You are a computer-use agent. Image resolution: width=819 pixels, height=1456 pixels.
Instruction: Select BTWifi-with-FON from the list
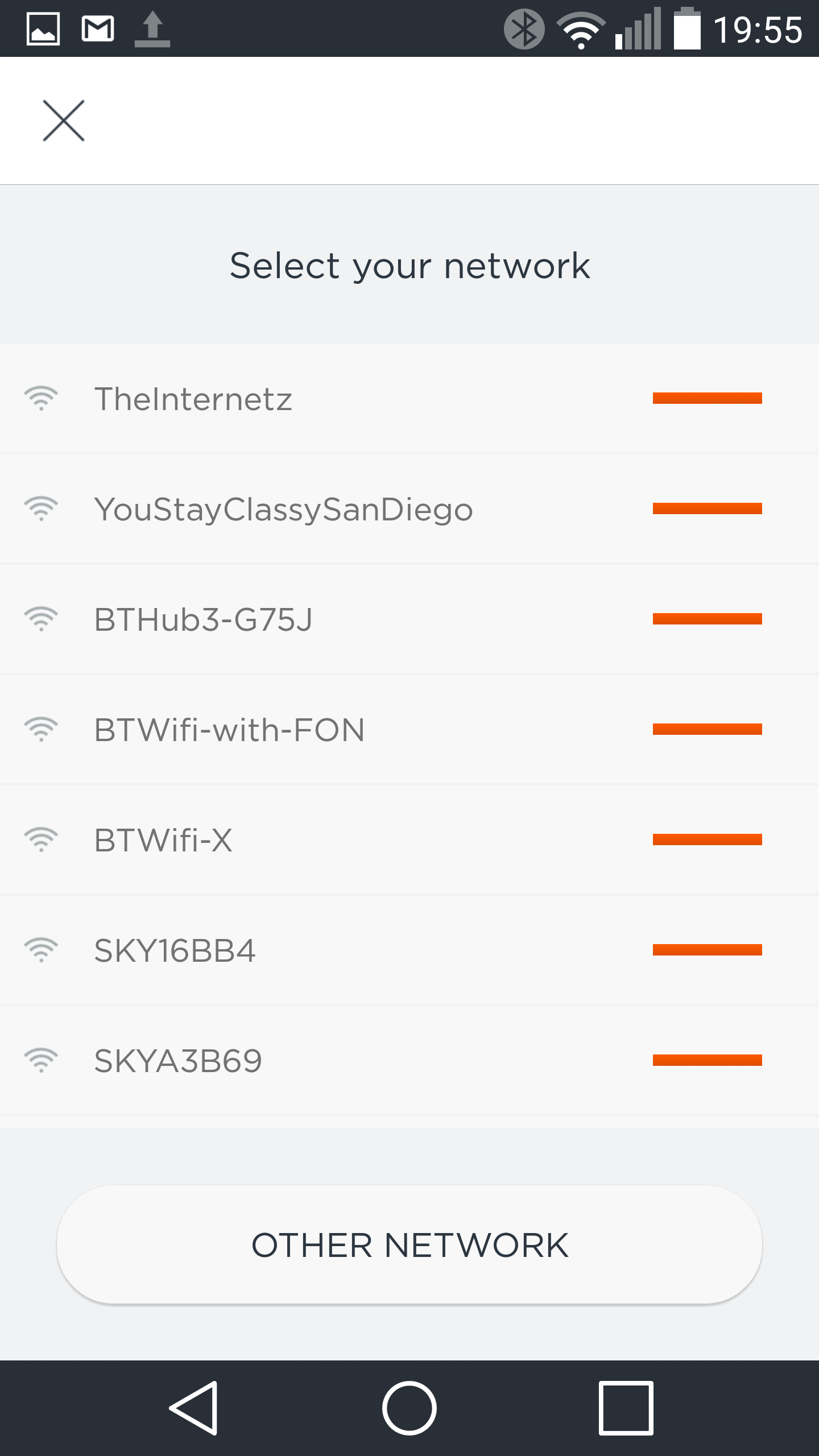[409, 729]
